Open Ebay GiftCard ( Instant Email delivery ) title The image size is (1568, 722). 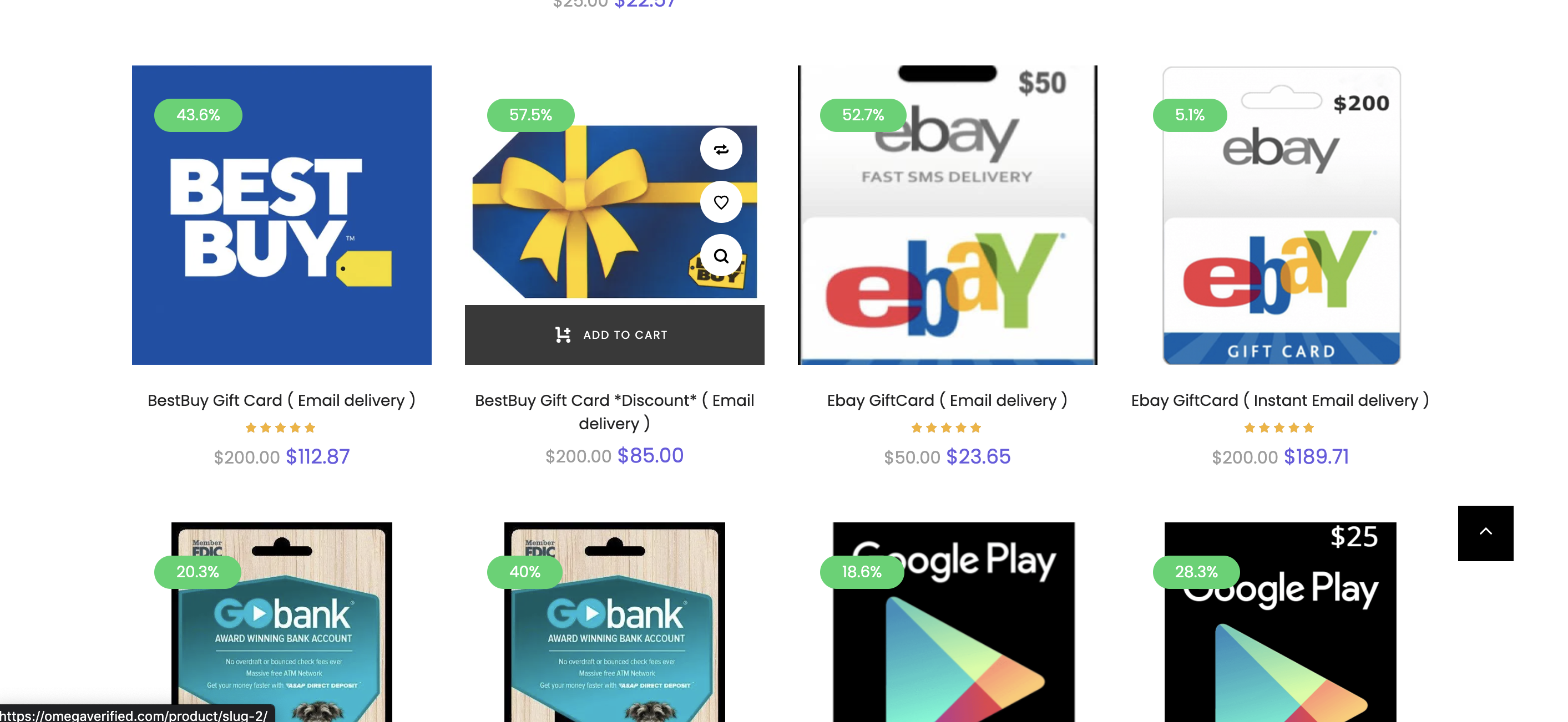pyautogui.click(x=1279, y=400)
